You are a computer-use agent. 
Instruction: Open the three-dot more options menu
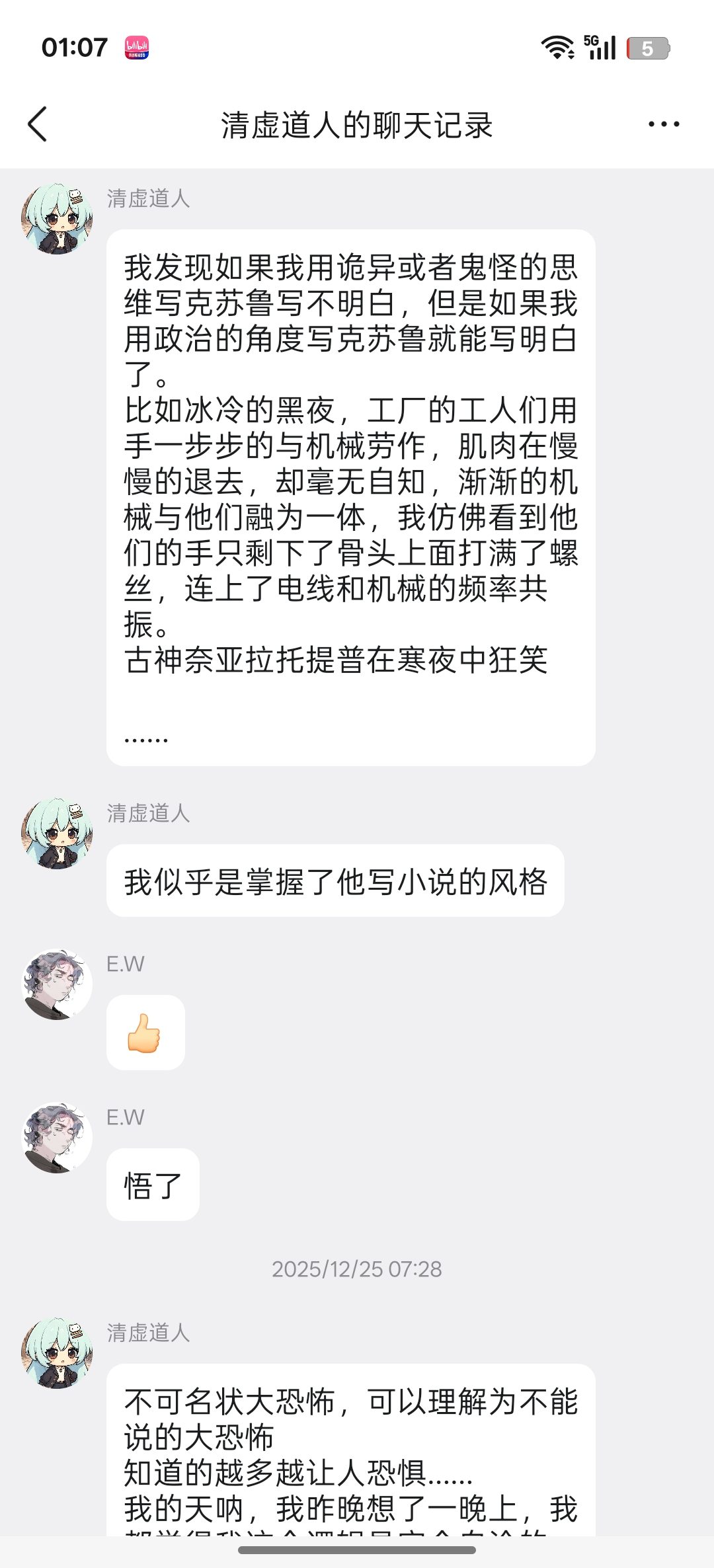(664, 124)
